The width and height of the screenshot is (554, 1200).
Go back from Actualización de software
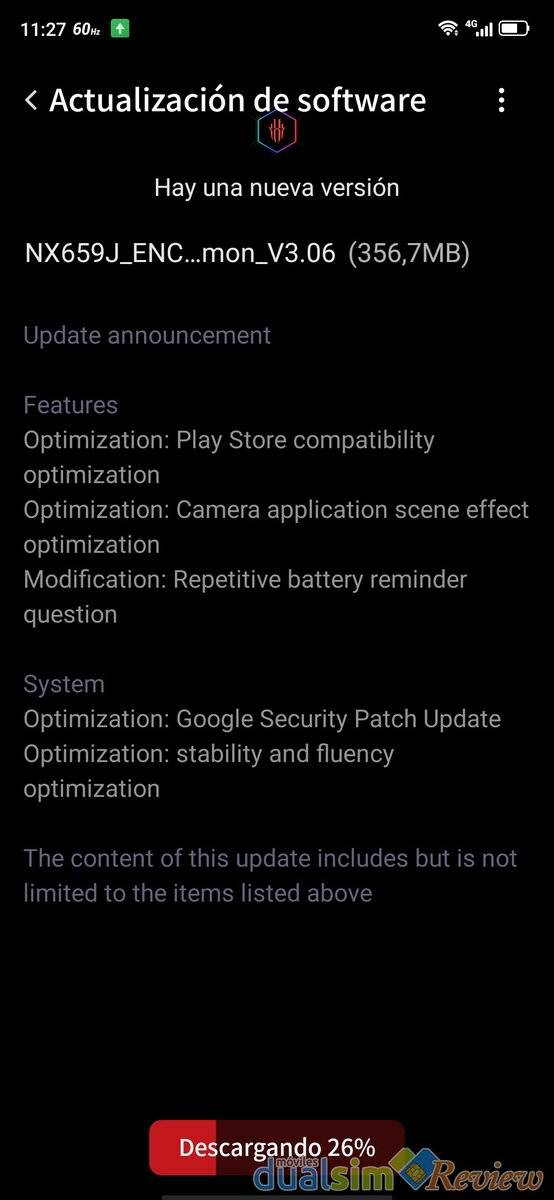pos(31,100)
